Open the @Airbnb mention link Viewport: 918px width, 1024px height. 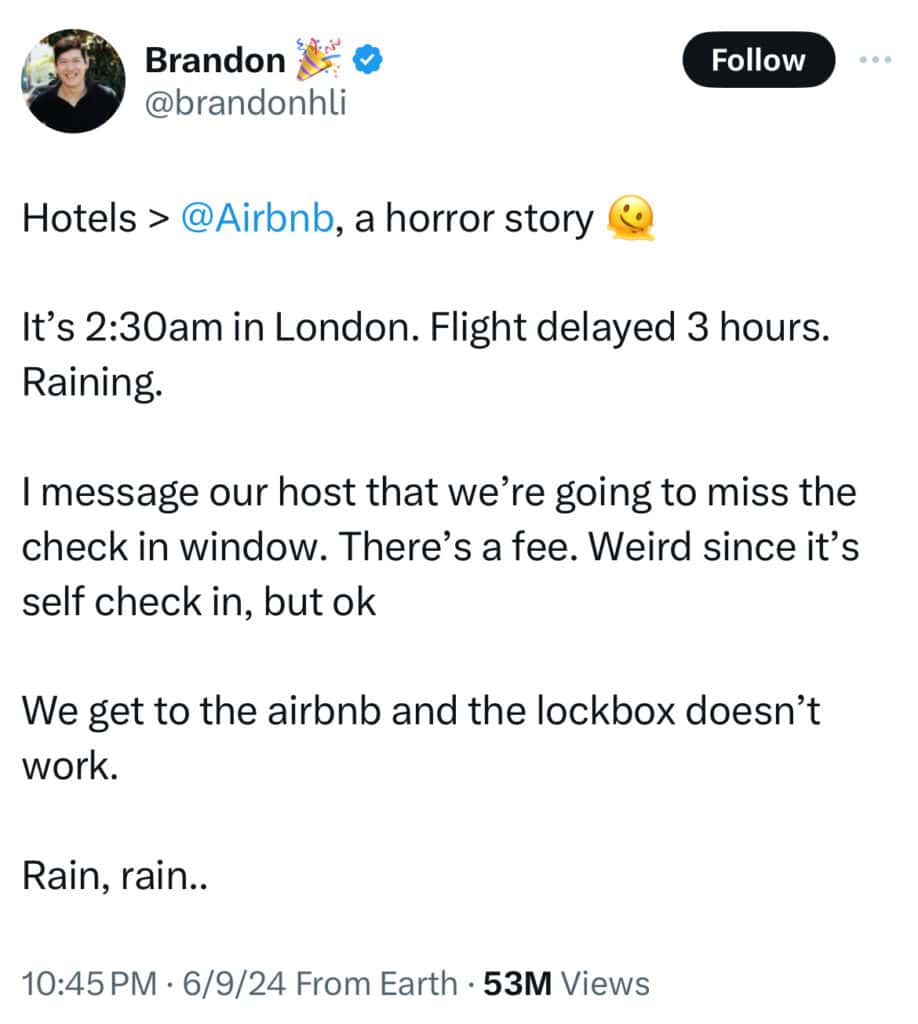pos(255,218)
